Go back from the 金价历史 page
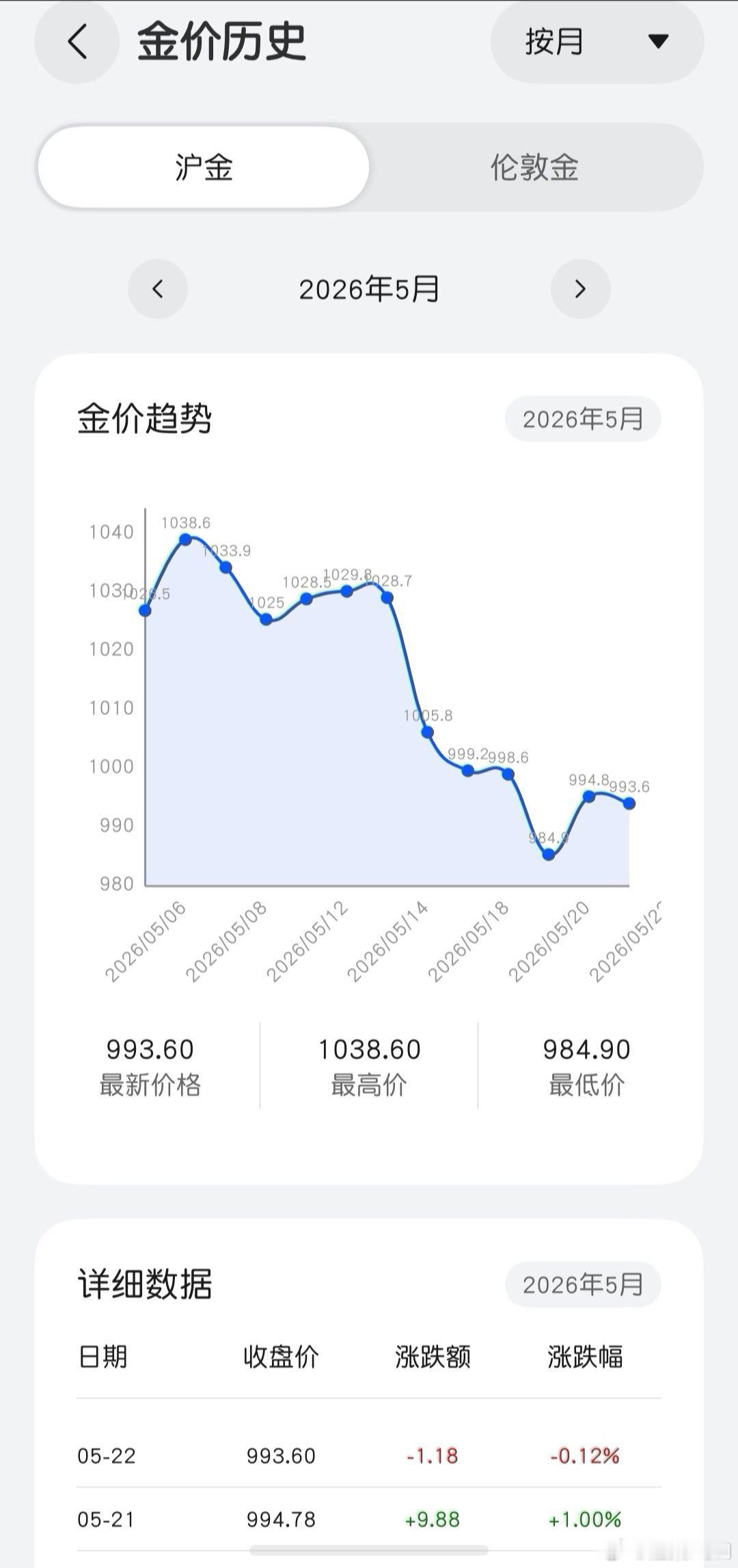Viewport: 738px width, 1568px height. [x=77, y=42]
